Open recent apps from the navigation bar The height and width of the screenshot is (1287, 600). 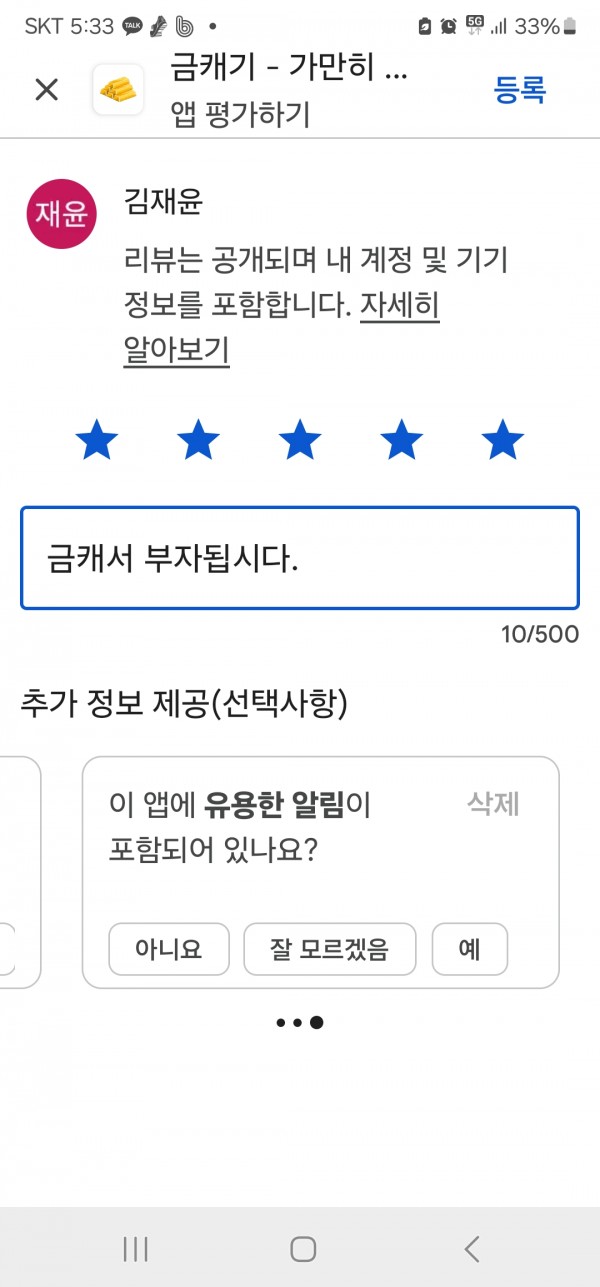[135, 1248]
